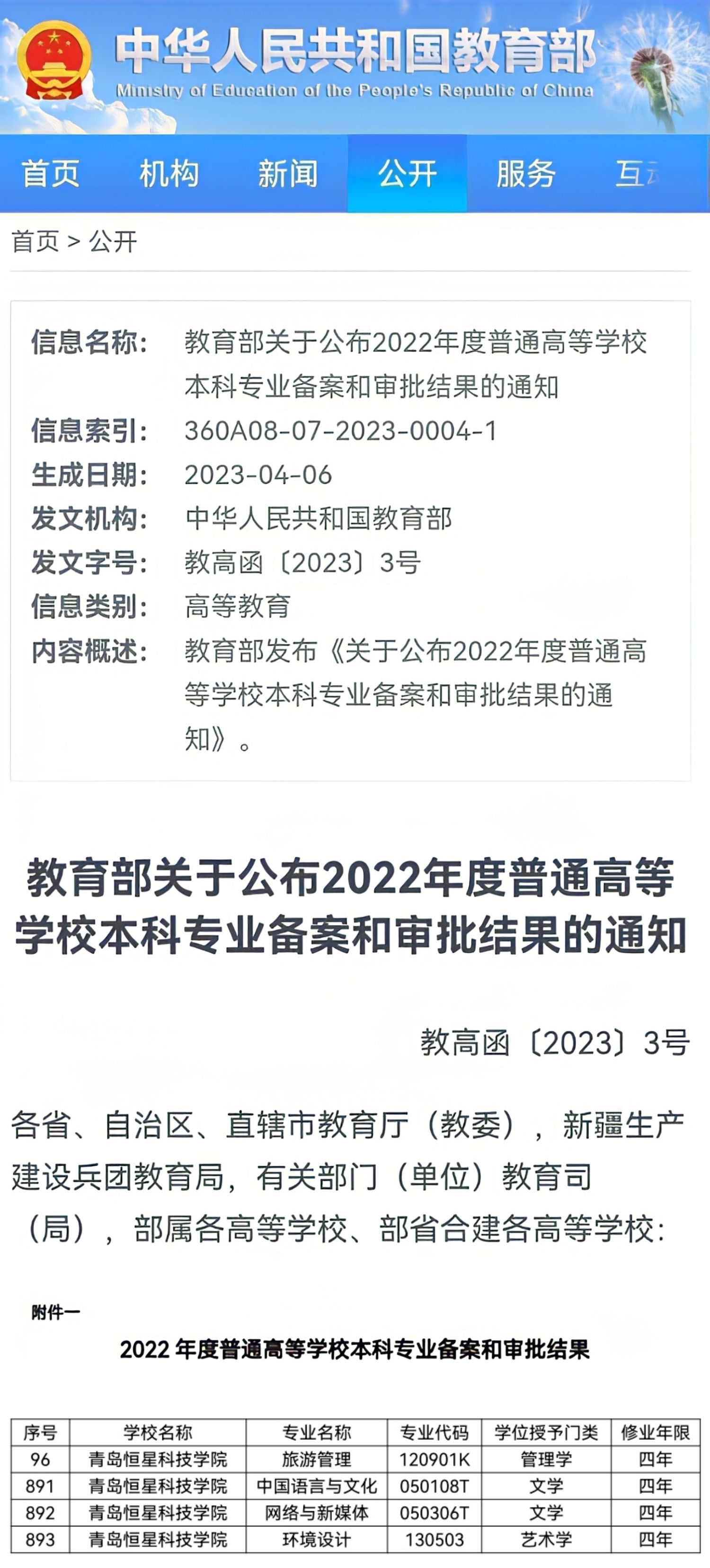Select the 公开 navigation tab

[408, 174]
